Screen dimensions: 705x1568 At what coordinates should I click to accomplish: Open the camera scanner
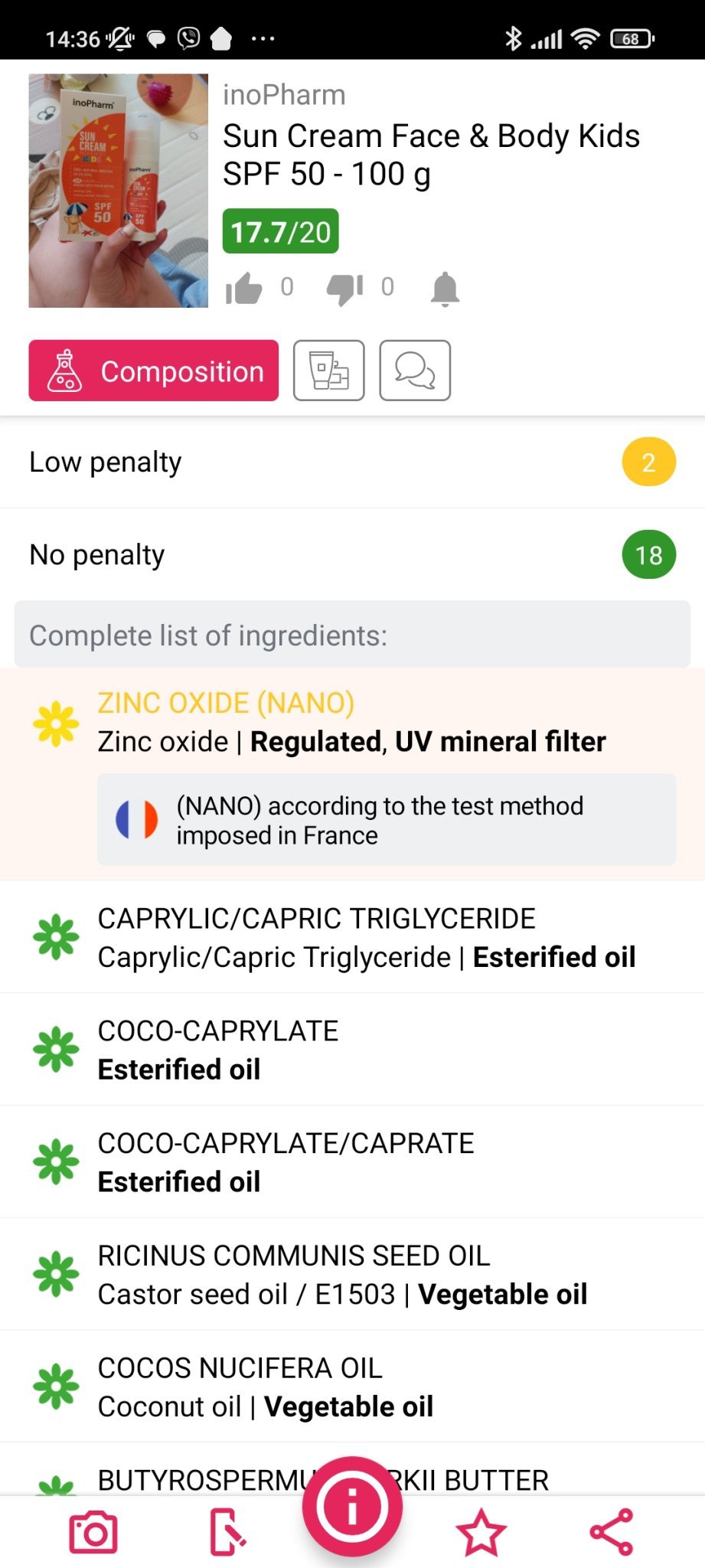click(93, 1533)
